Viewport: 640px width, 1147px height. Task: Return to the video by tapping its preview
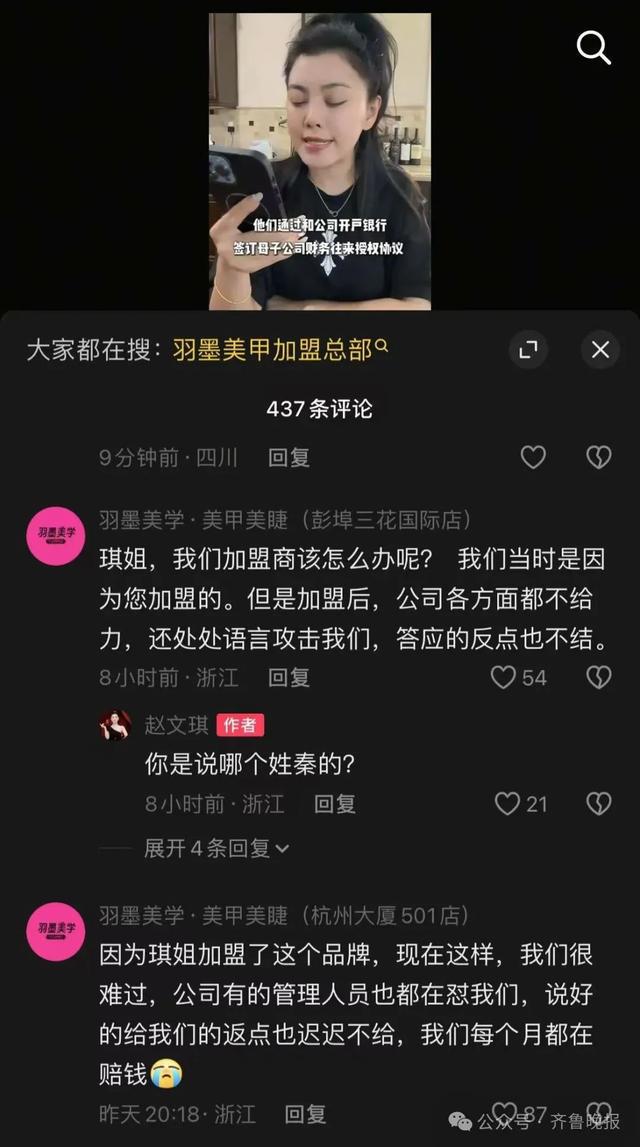point(320,160)
